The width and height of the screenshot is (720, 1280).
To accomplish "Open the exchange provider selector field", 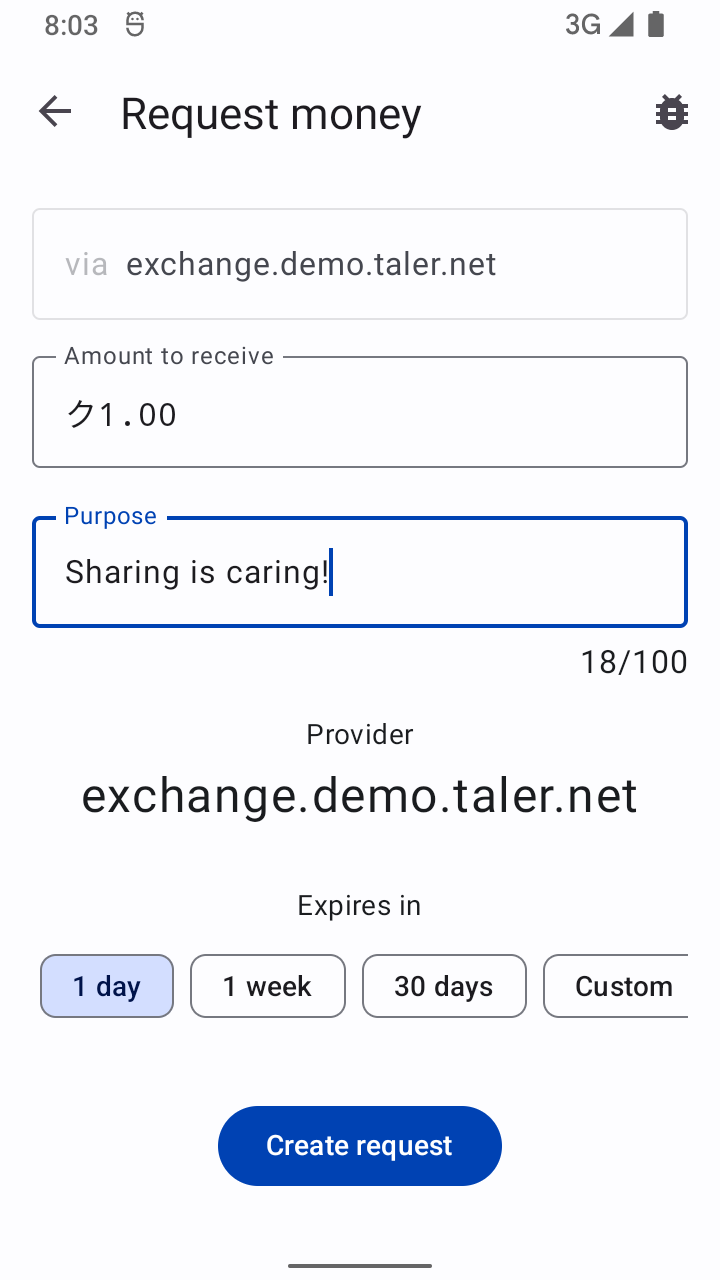I will click(360, 264).
